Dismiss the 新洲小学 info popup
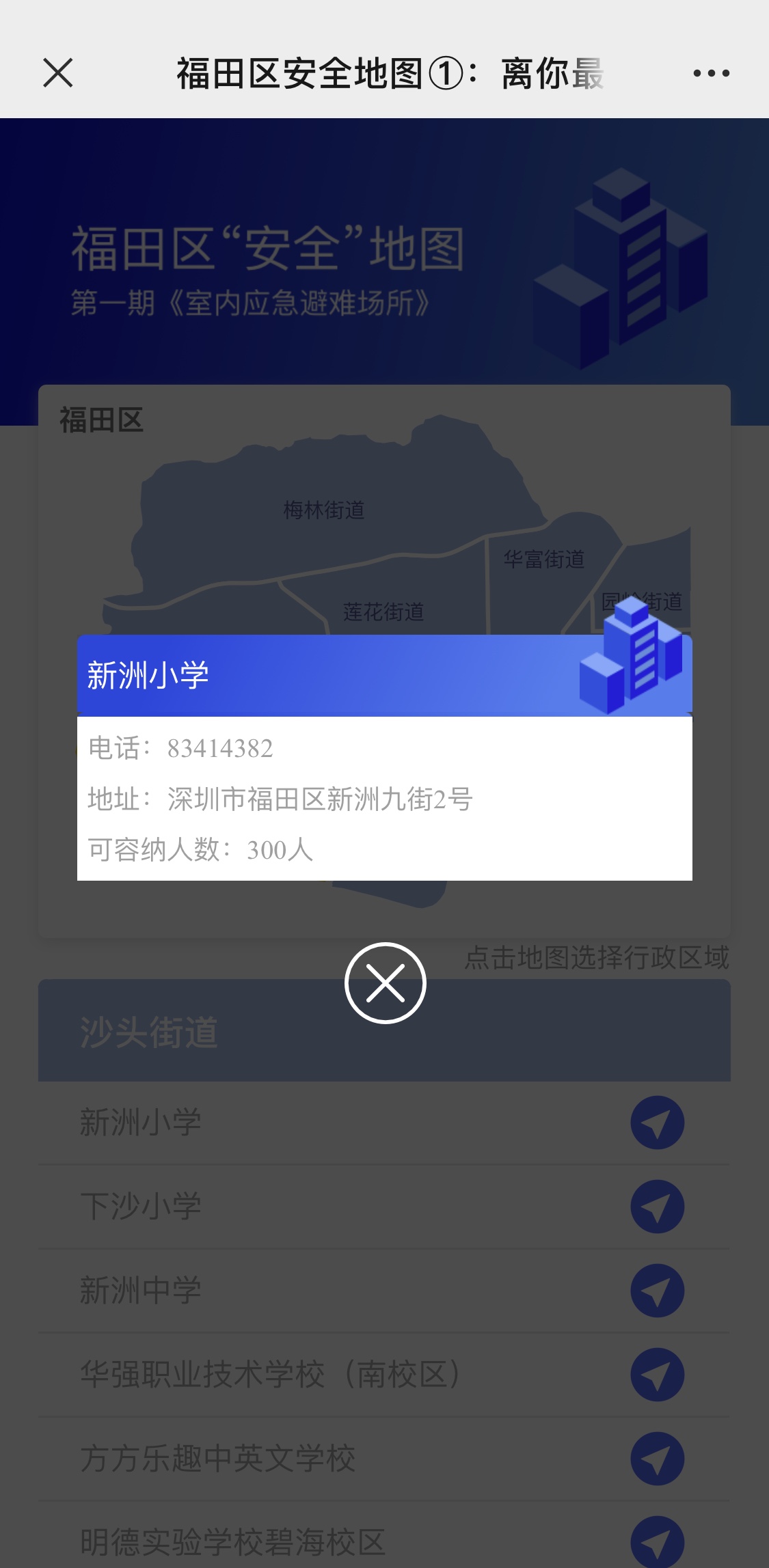The width and height of the screenshot is (769, 1568). (385, 983)
